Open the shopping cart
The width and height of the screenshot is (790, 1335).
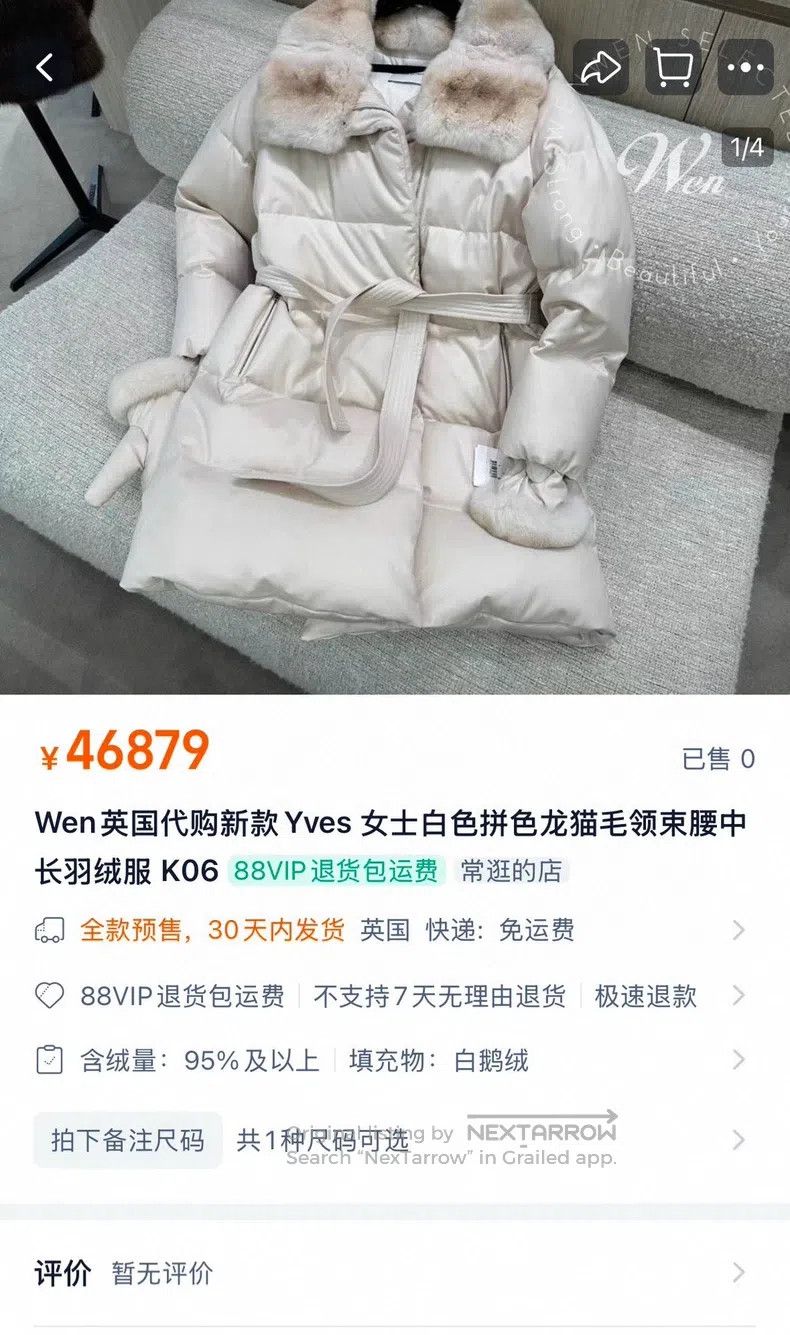pyautogui.click(x=672, y=68)
